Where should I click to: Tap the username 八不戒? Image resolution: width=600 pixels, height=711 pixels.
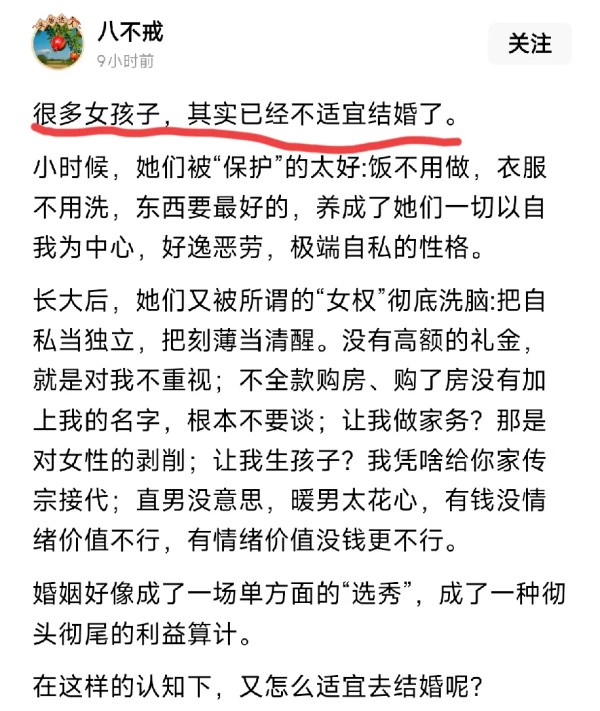click(130, 31)
